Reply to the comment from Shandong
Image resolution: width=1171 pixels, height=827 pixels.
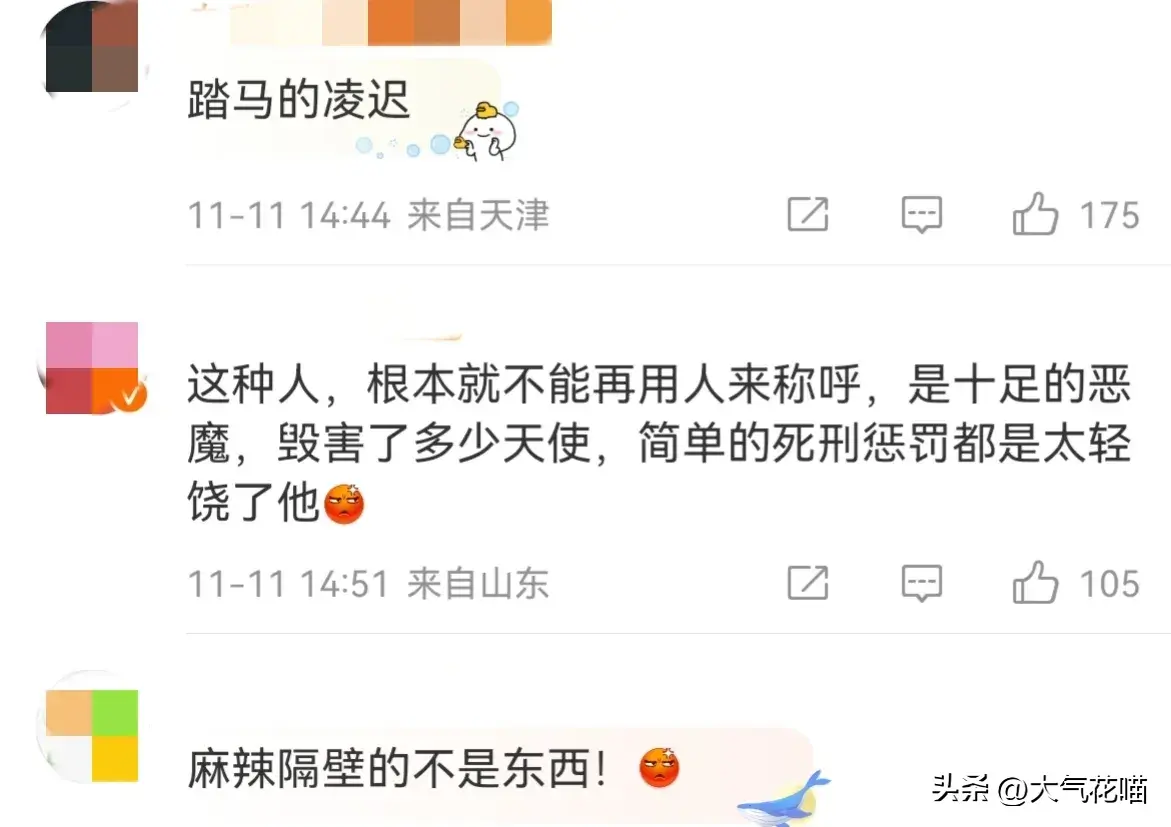[921, 583]
